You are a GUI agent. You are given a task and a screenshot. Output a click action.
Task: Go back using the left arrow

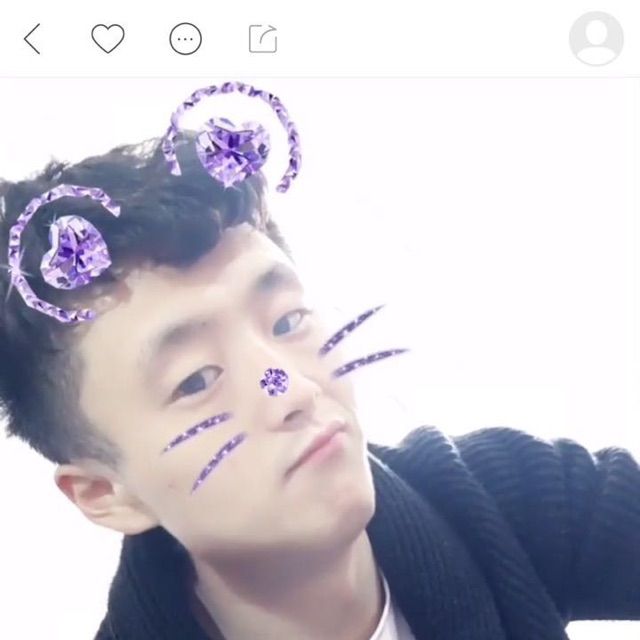tap(32, 39)
